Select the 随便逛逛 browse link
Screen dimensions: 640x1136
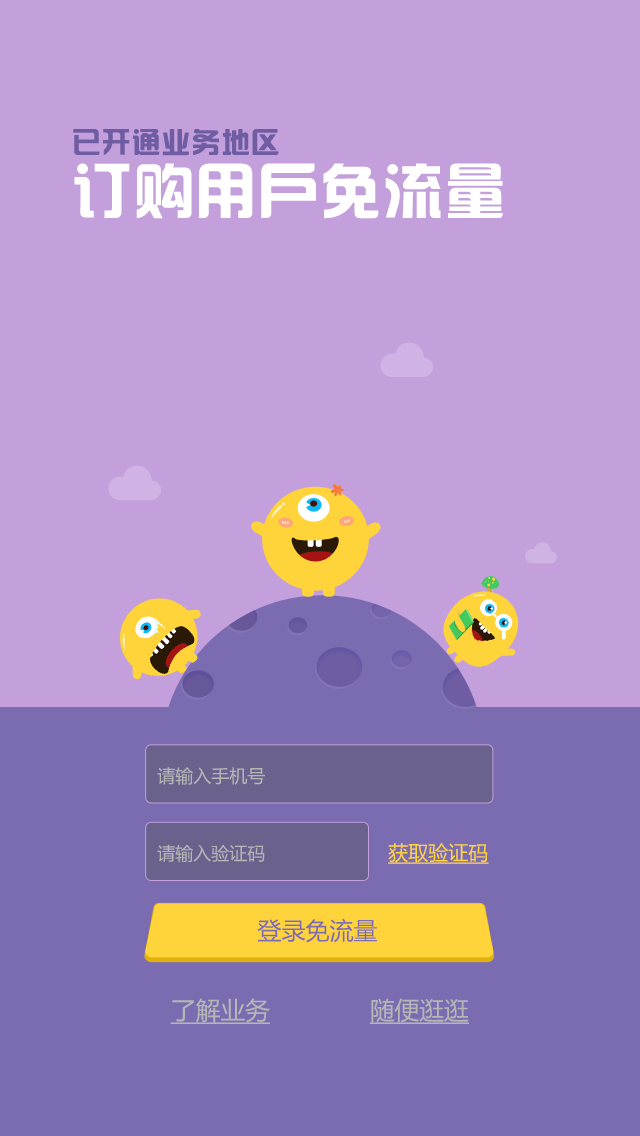pyautogui.click(x=419, y=1011)
